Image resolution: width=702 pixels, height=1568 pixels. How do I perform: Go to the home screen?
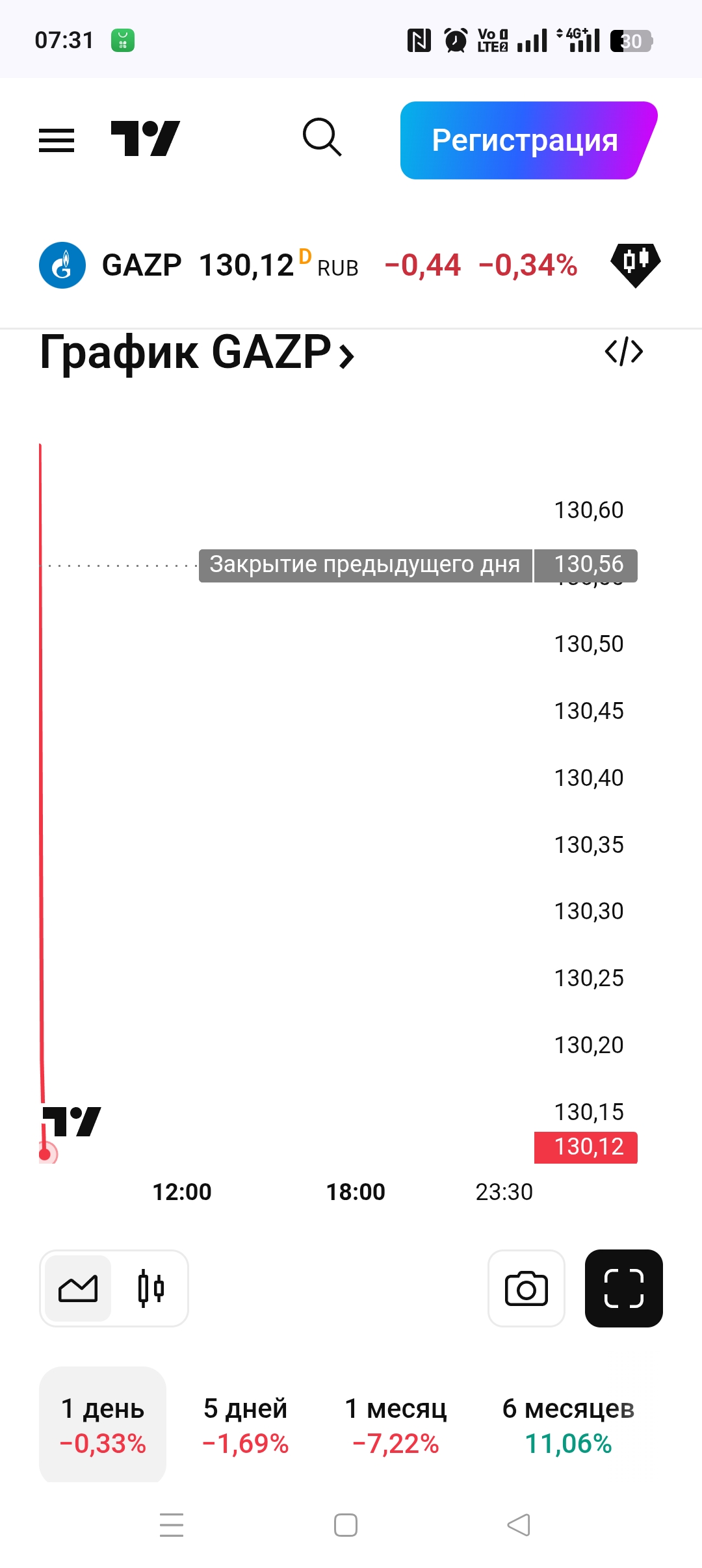click(x=346, y=1524)
